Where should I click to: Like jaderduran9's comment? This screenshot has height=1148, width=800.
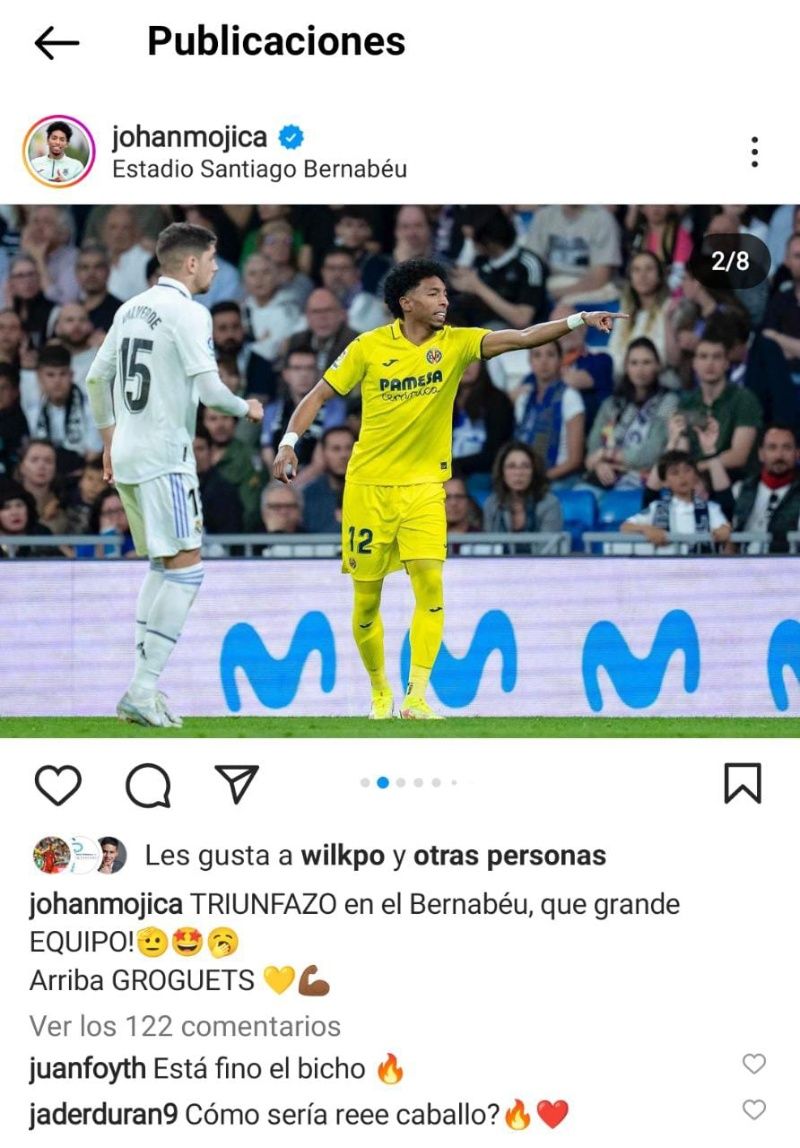click(754, 1109)
